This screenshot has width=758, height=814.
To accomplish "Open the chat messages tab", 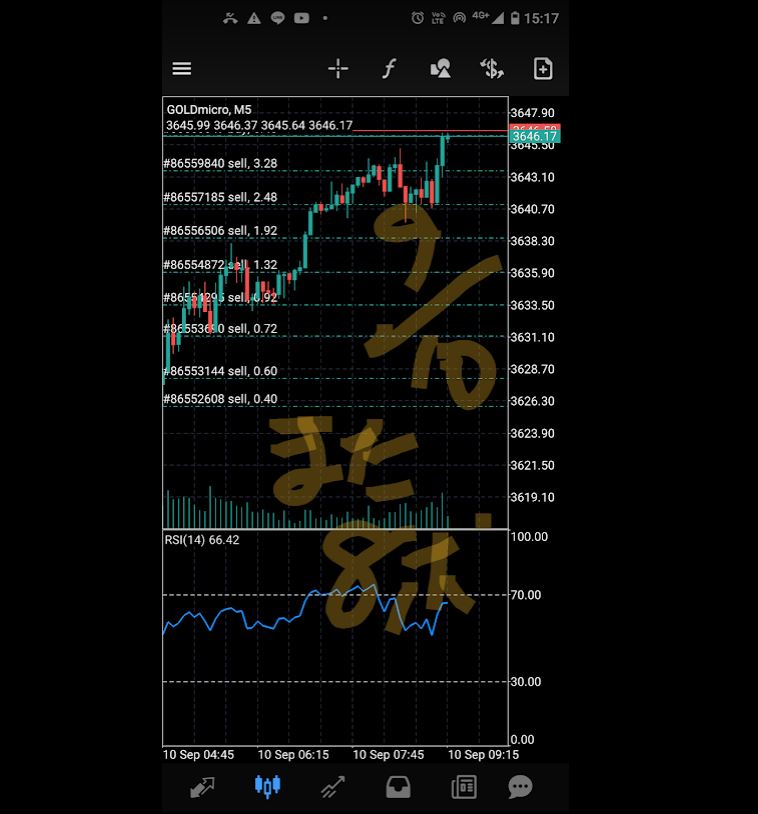I will pyautogui.click(x=520, y=787).
